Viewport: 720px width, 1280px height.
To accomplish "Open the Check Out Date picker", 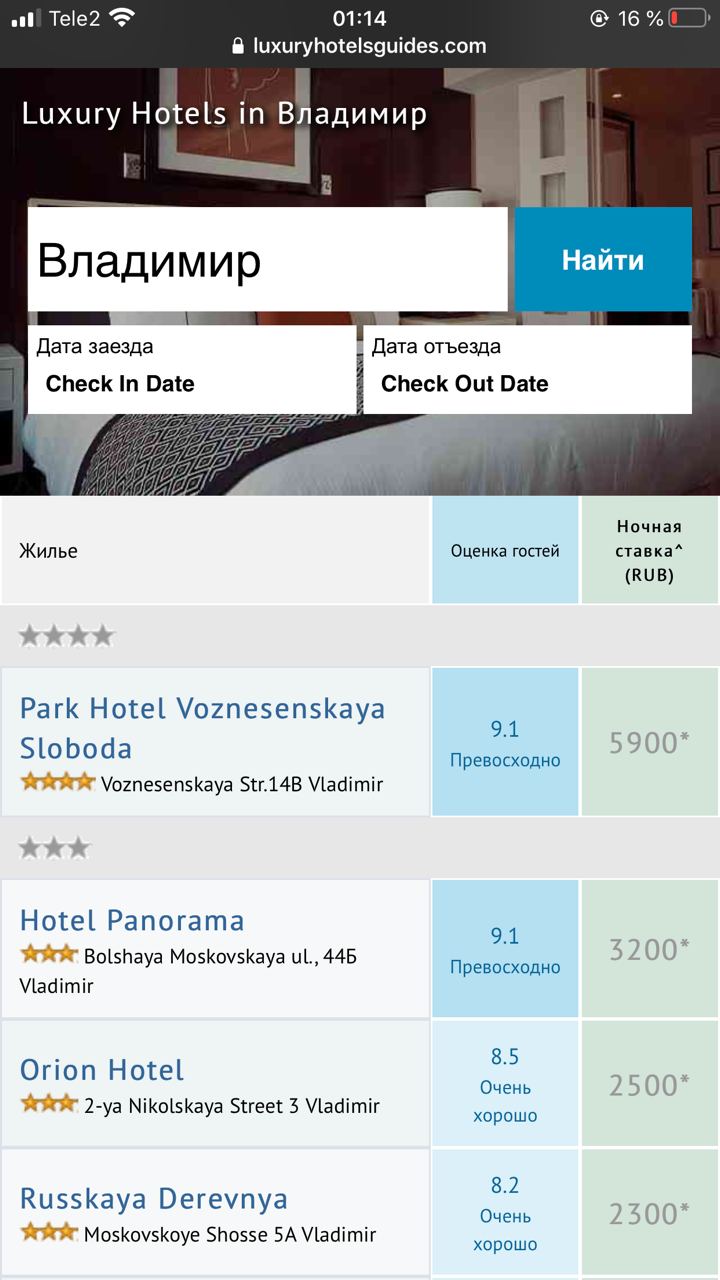I will point(527,370).
